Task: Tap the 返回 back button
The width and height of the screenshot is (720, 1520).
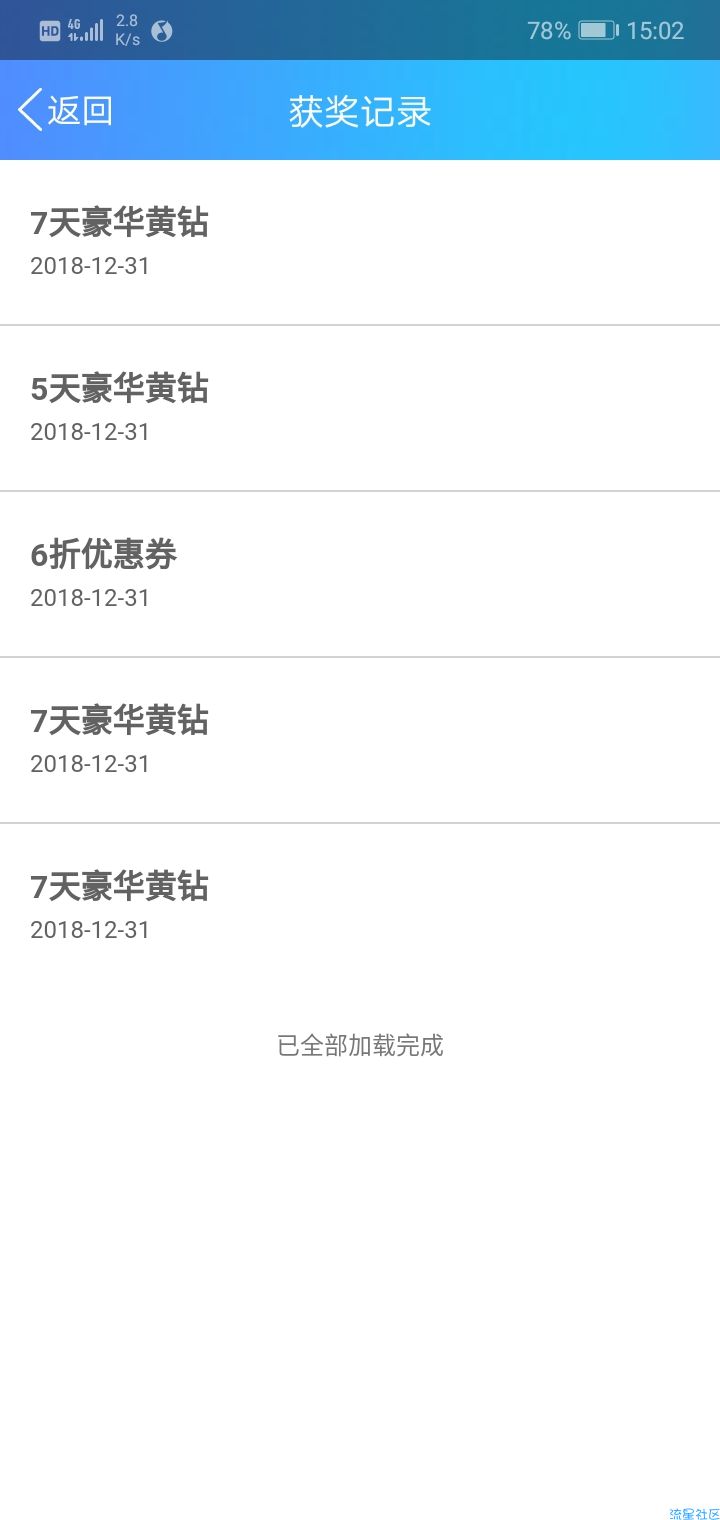Action: (65, 110)
